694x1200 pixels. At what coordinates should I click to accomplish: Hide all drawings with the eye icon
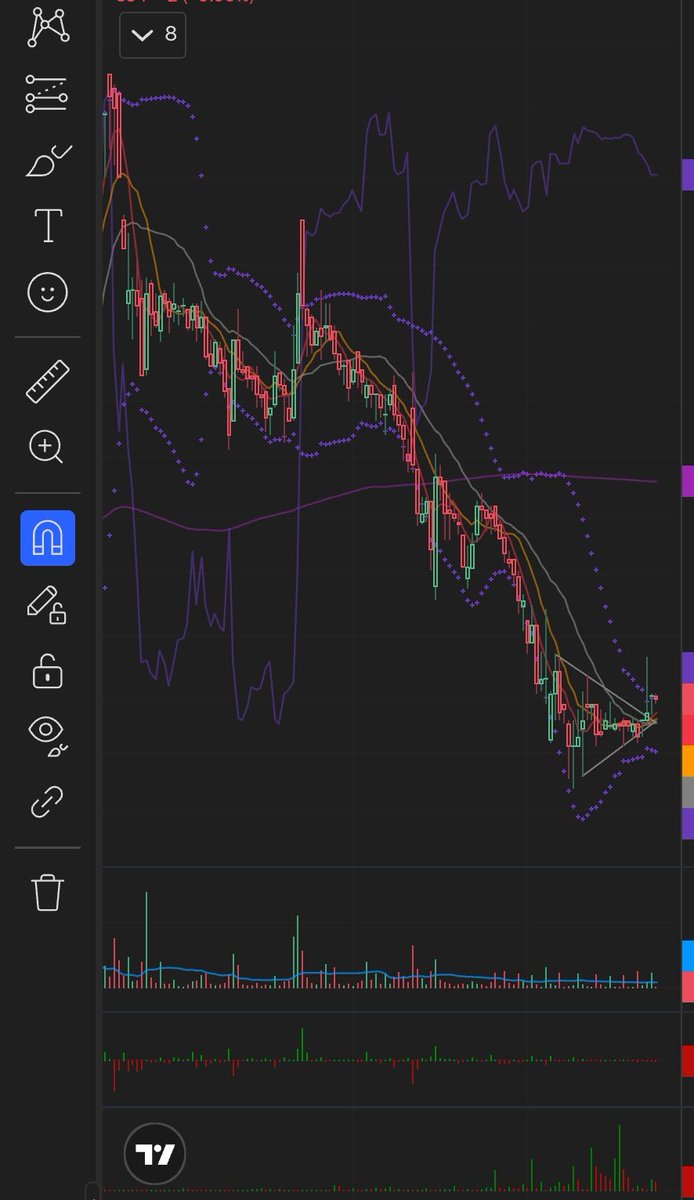[48, 732]
